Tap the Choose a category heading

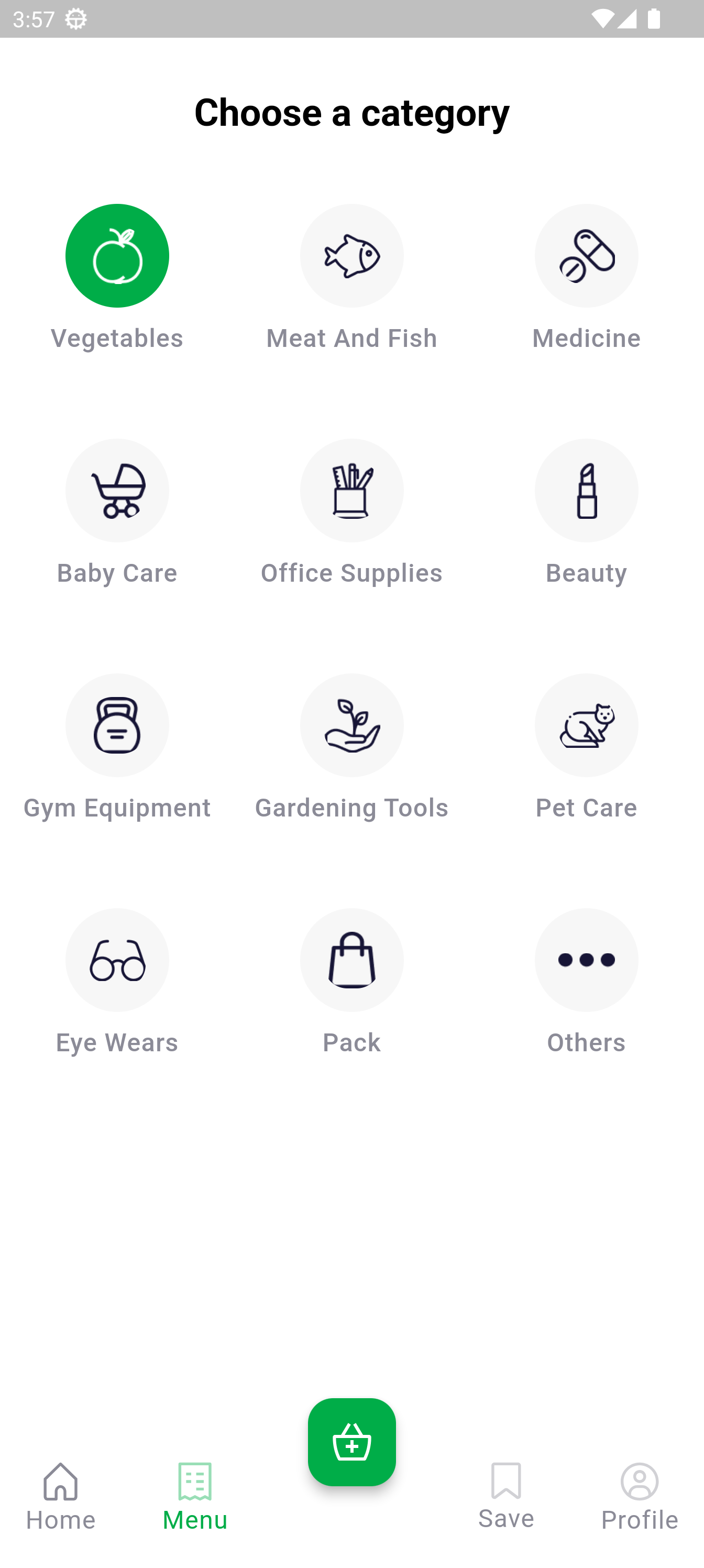(351, 113)
